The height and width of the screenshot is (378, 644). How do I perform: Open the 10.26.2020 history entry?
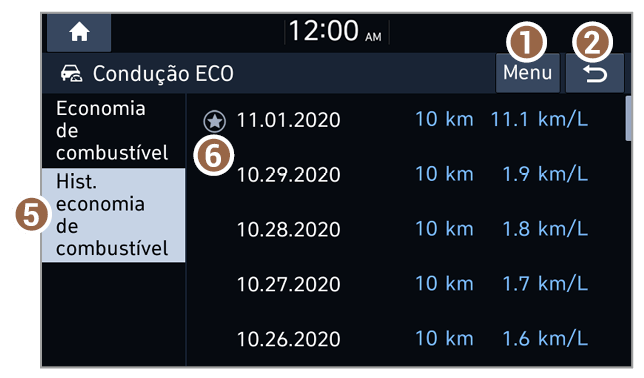pyautogui.click(x=405, y=339)
